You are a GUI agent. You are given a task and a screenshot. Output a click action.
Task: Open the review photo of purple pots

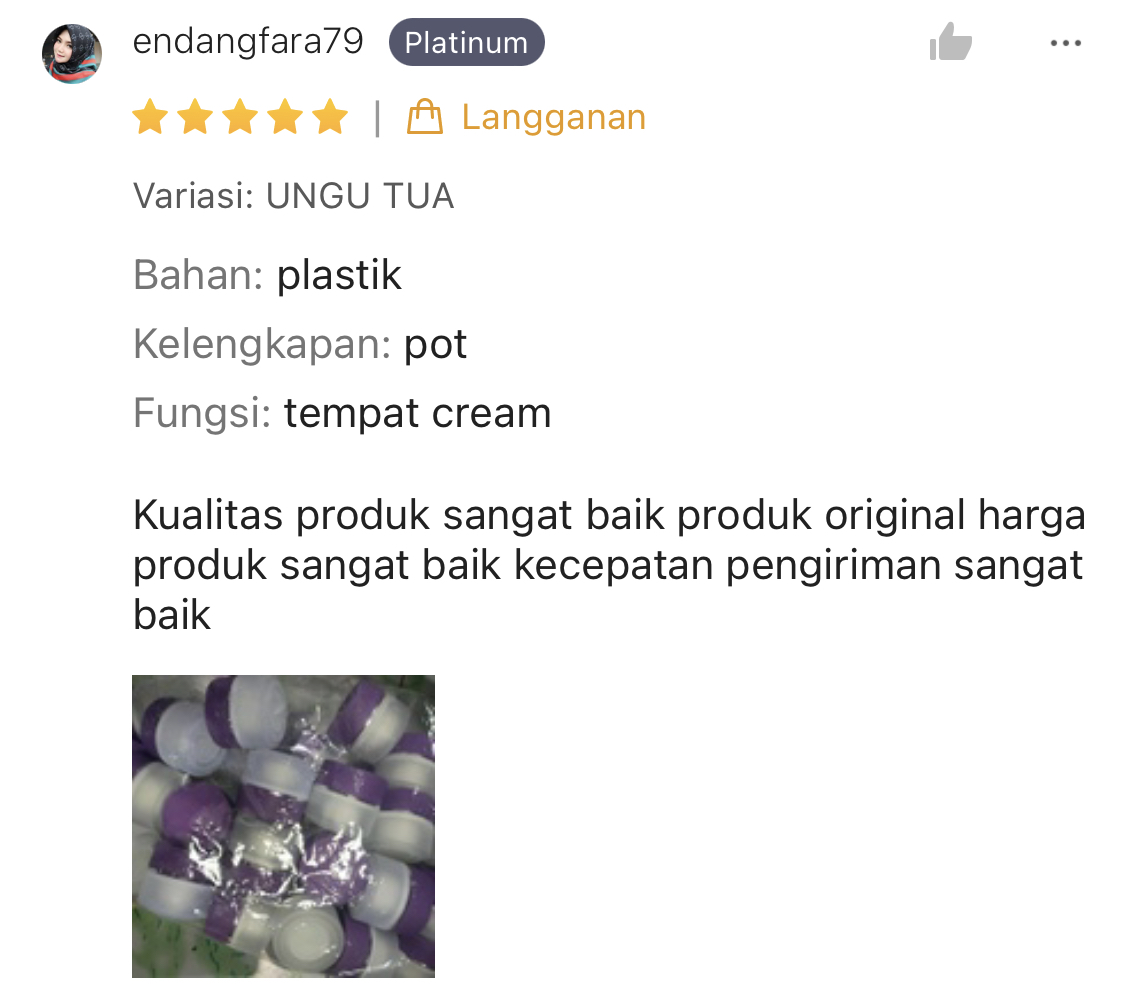tap(283, 826)
